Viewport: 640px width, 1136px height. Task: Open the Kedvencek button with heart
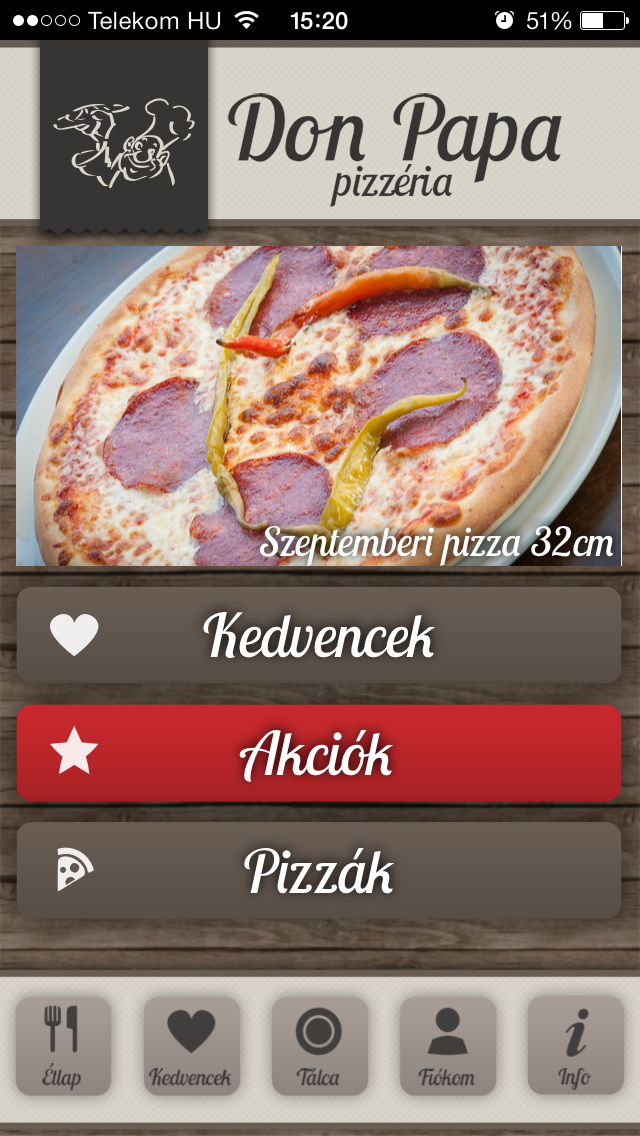coord(319,636)
